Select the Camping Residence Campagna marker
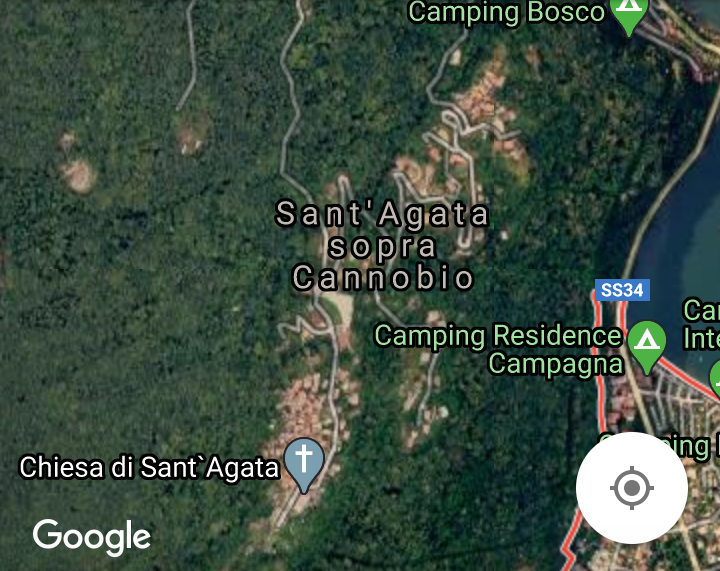The width and height of the screenshot is (720, 571). tap(646, 343)
